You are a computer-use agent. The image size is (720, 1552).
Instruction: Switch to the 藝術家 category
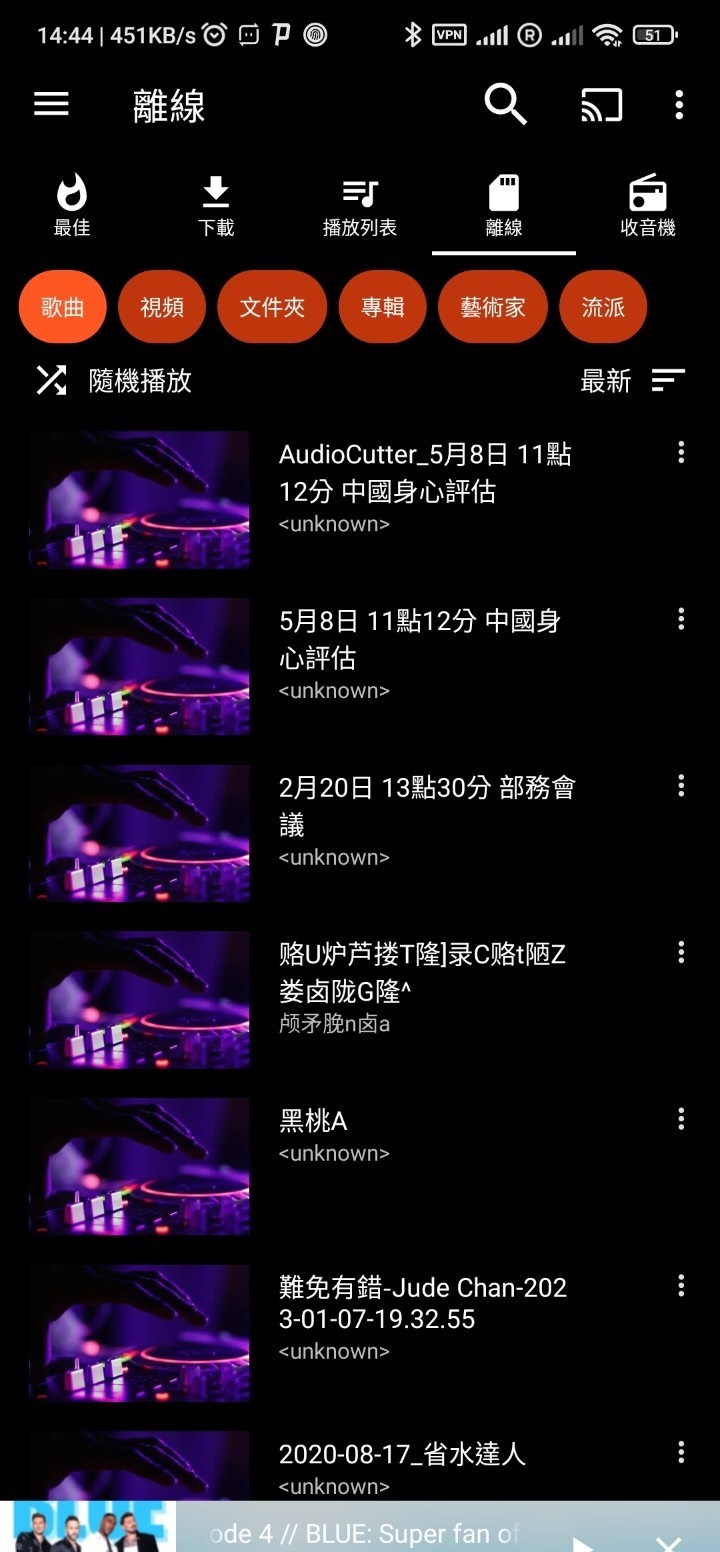click(x=492, y=307)
